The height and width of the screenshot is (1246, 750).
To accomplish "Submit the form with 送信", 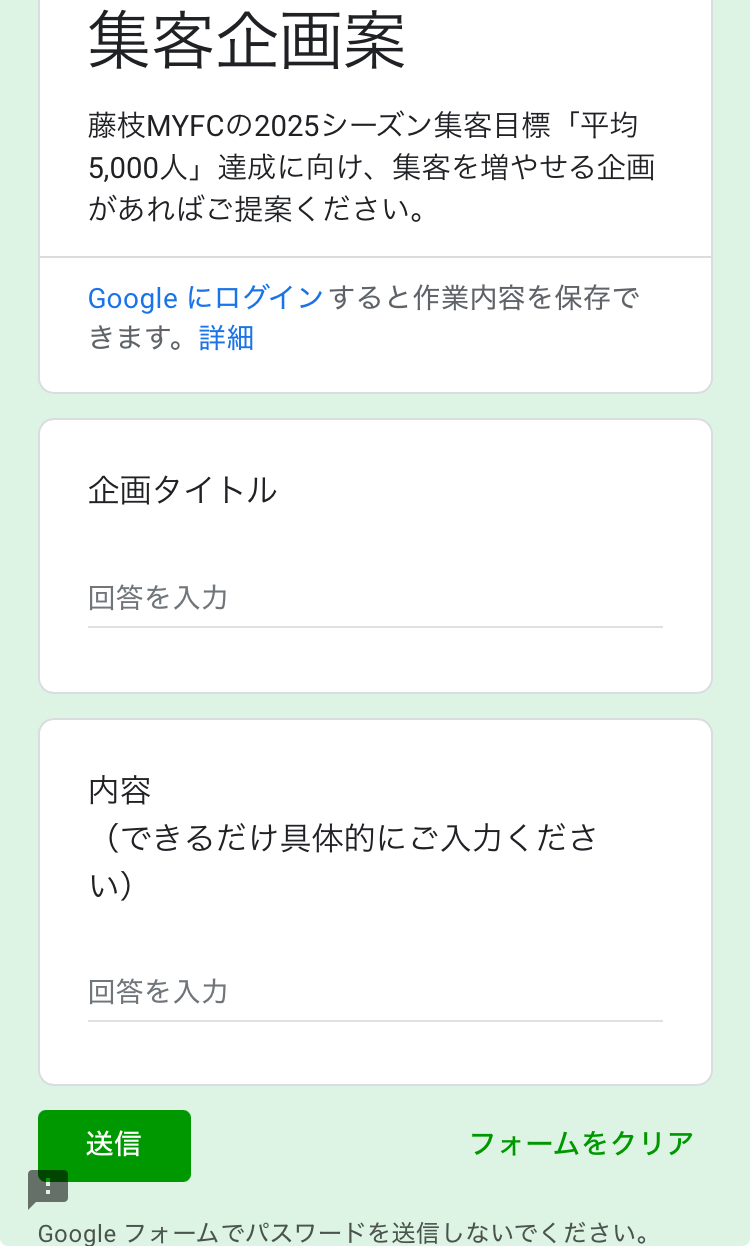I will click(114, 1145).
